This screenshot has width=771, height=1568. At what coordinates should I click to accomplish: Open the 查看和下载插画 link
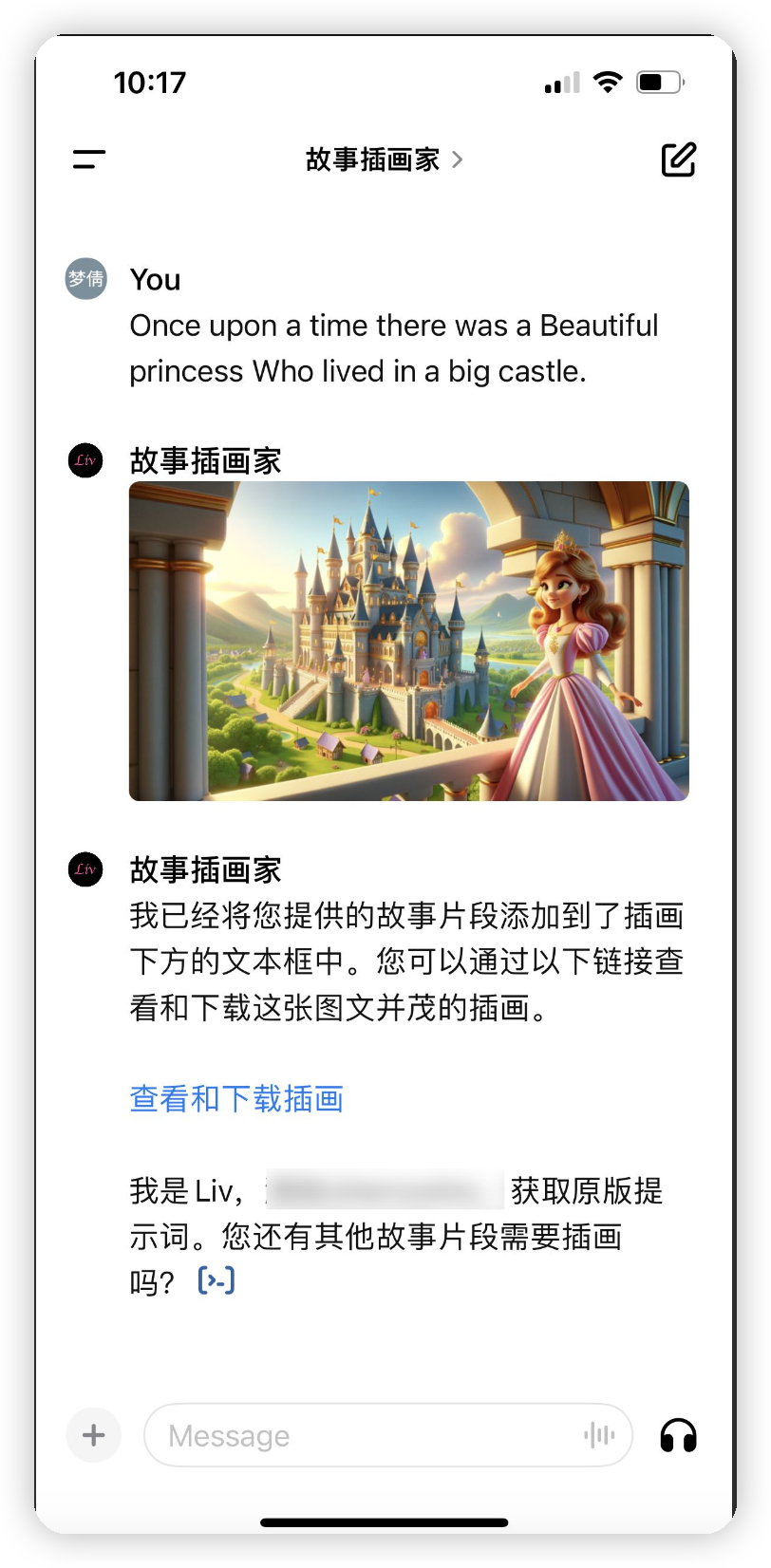(x=235, y=1098)
